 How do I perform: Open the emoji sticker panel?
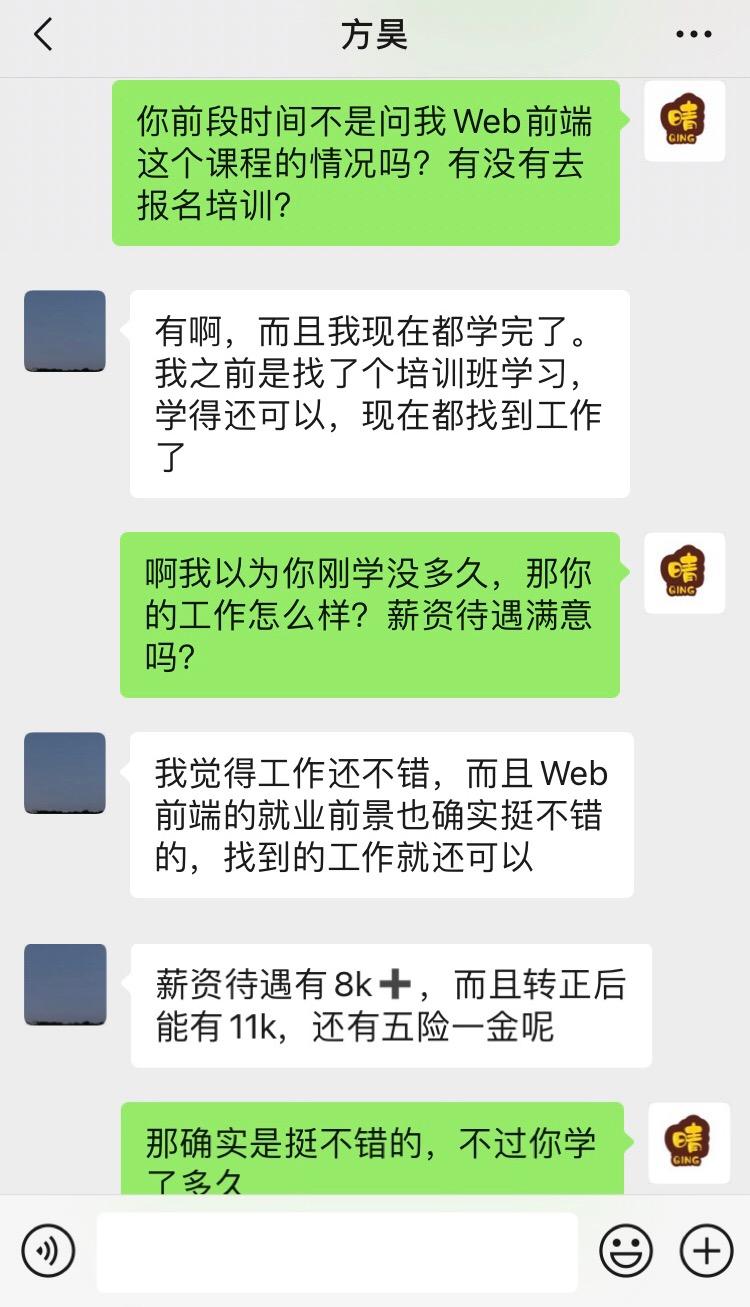tap(626, 1251)
